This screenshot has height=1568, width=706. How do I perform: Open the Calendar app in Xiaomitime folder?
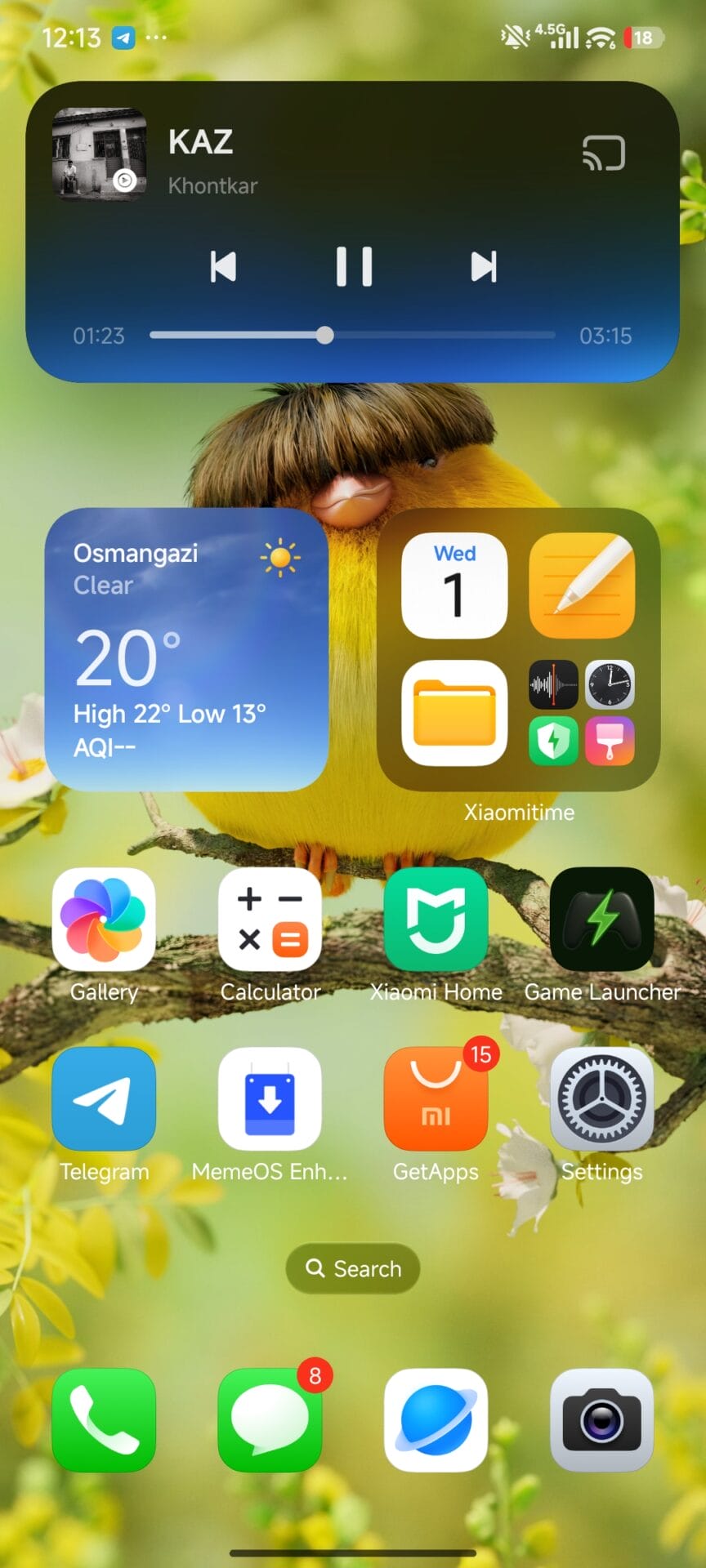point(454,586)
